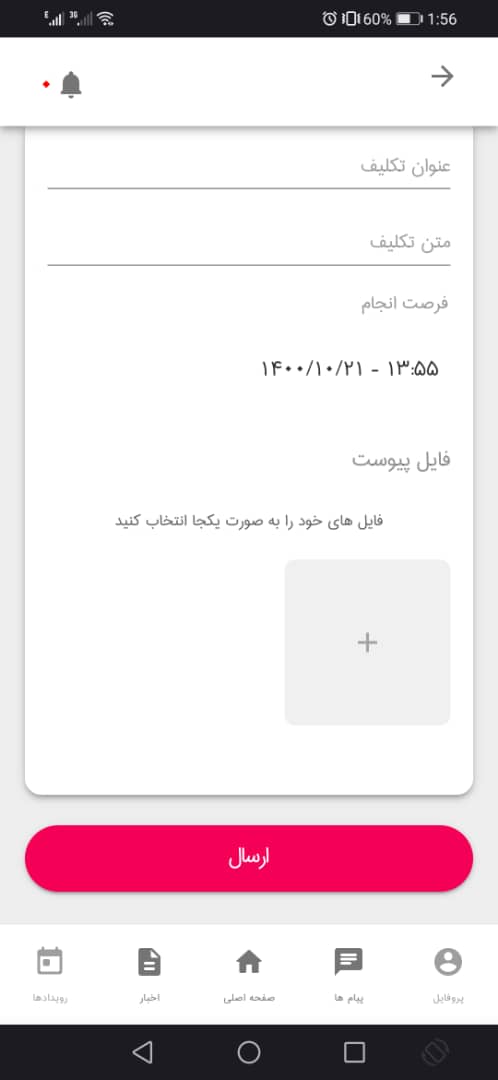
Task: Tap the system home button
Action: [249, 1052]
